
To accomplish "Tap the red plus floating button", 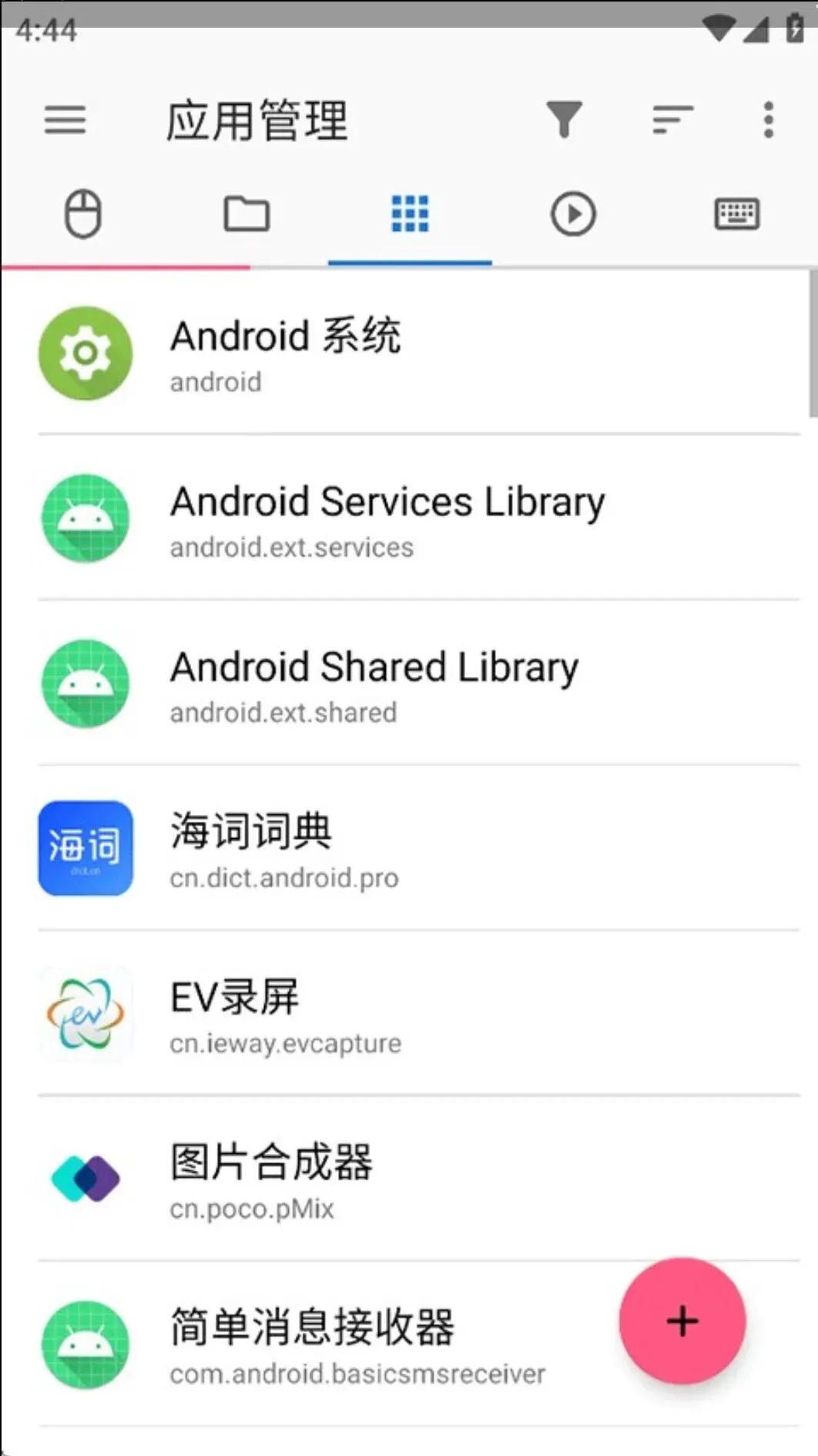I will [x=682, y=1321].
